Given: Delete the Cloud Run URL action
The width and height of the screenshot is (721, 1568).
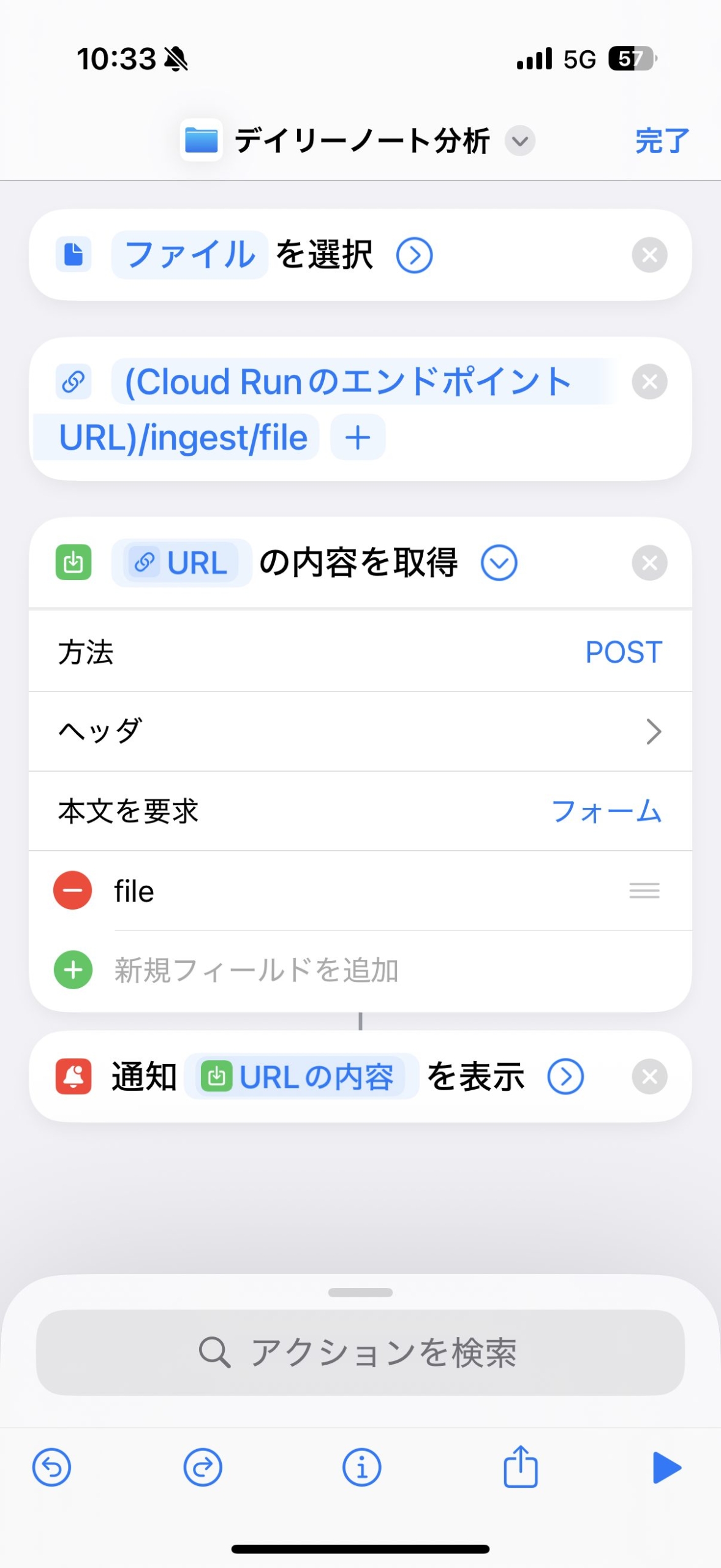Looking at the screenshot, I should click(649, 382).
